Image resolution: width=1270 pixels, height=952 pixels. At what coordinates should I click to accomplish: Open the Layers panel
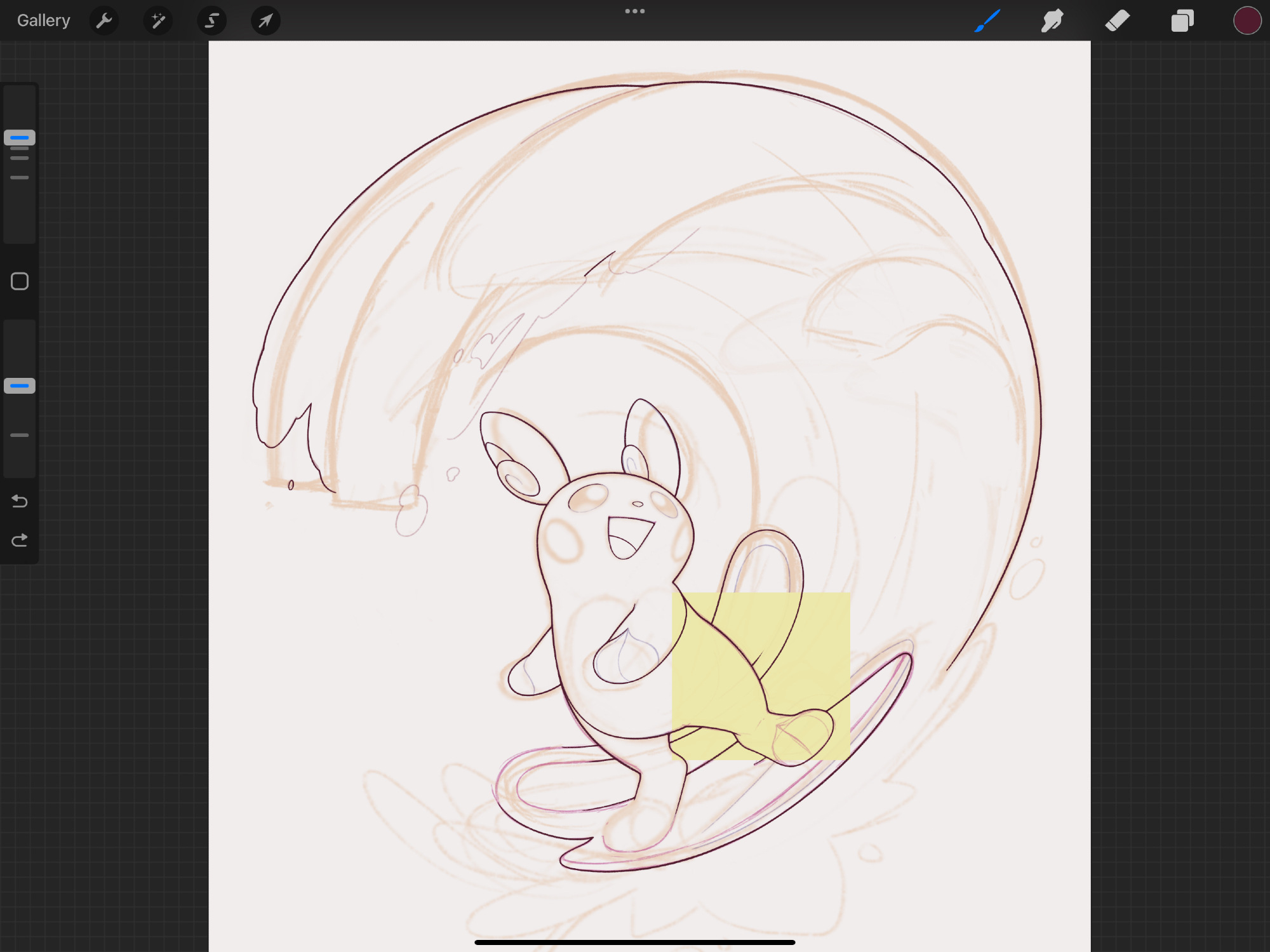click(x=1182, y=21)
